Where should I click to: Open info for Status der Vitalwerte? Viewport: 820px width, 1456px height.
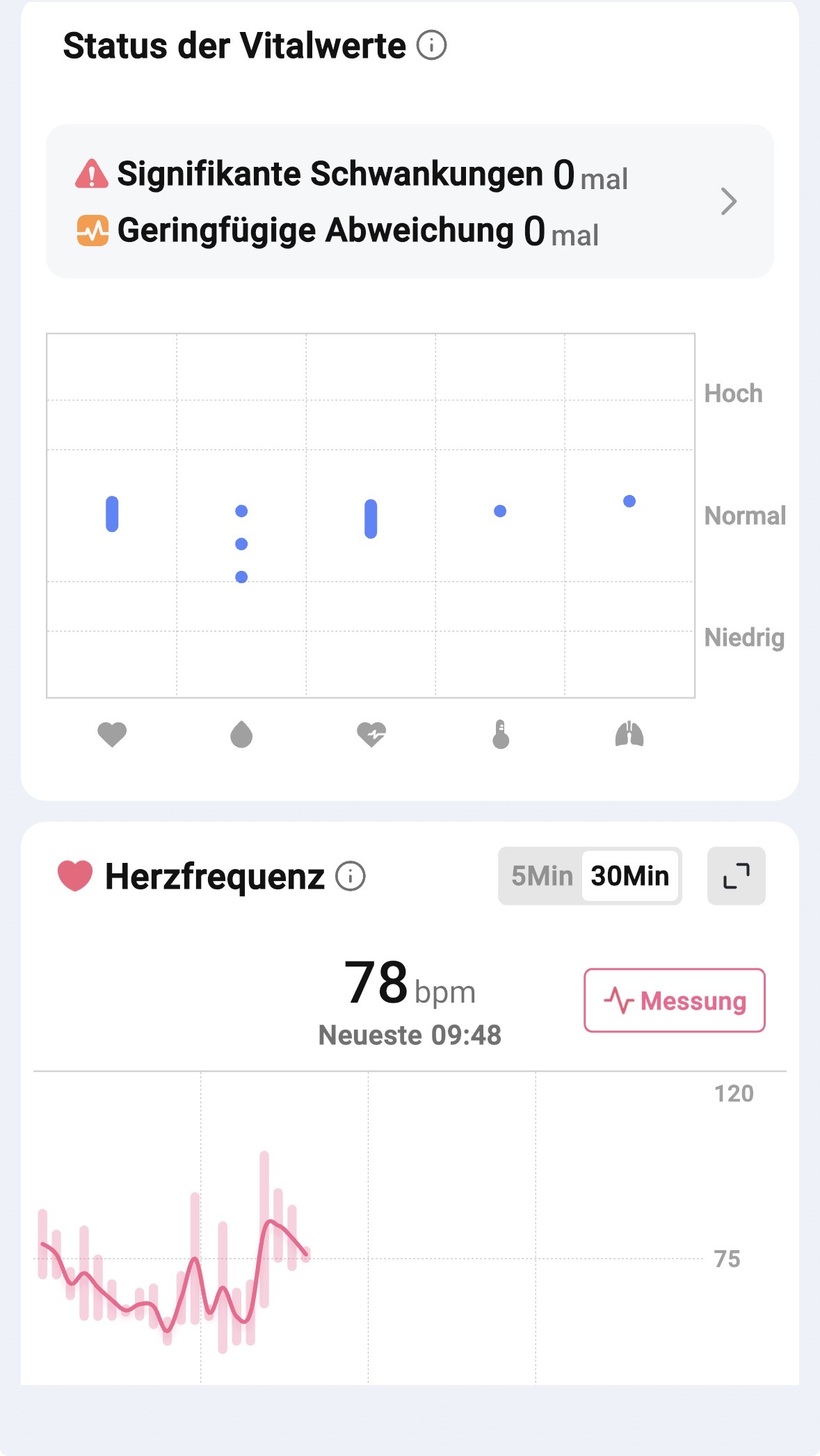click(x=431, y=46)
